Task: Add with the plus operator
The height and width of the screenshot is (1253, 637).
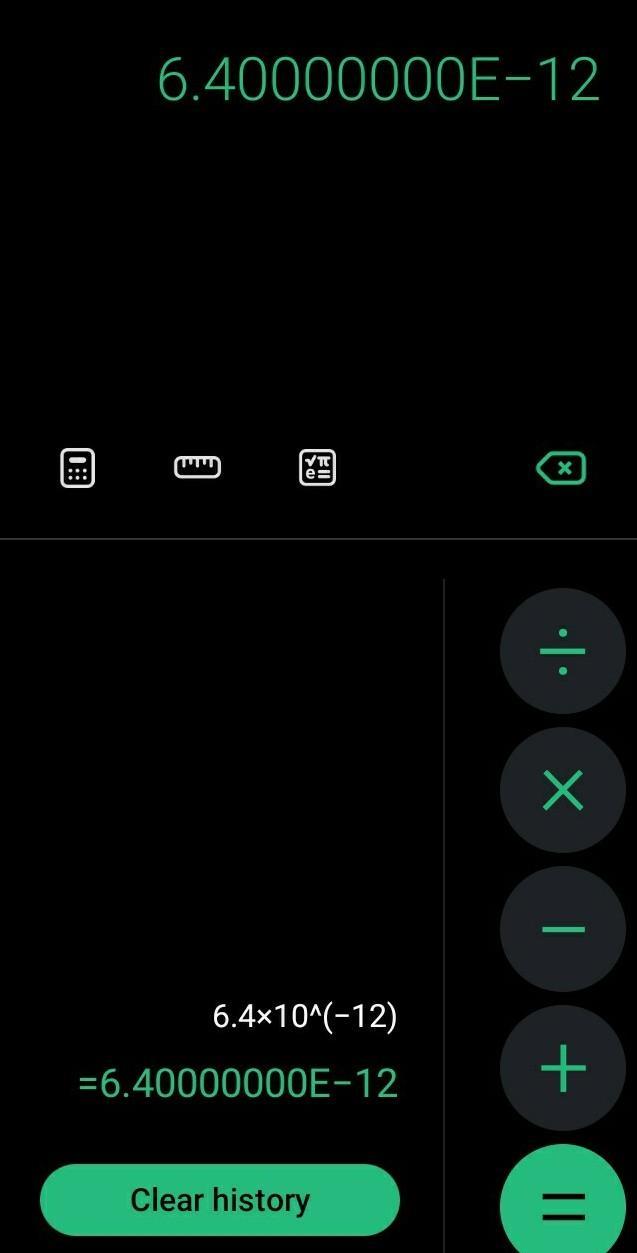Action: pos(563,1068)
